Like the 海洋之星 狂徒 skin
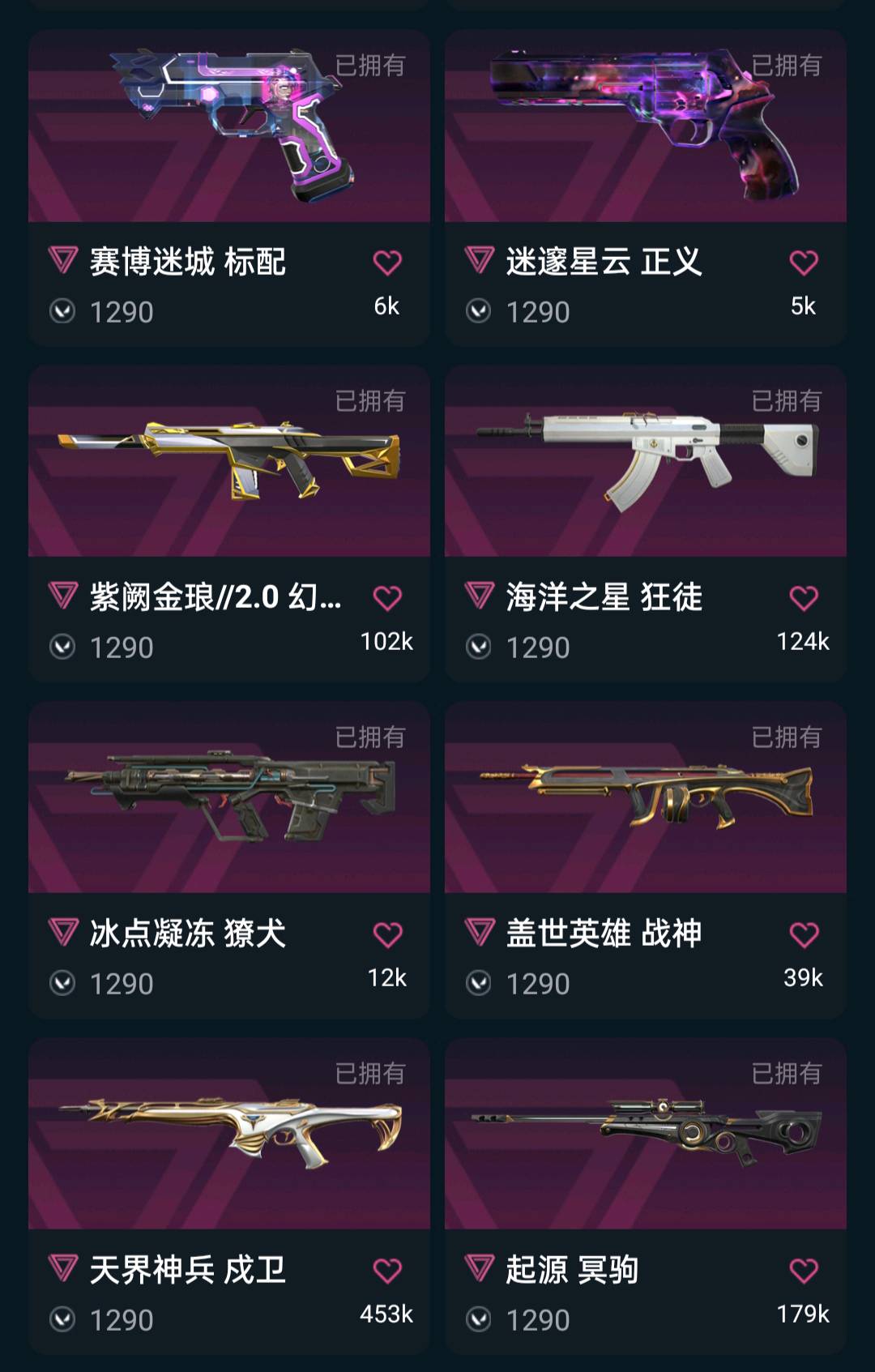Screen dimensions: 875x1372 (804, 598)
